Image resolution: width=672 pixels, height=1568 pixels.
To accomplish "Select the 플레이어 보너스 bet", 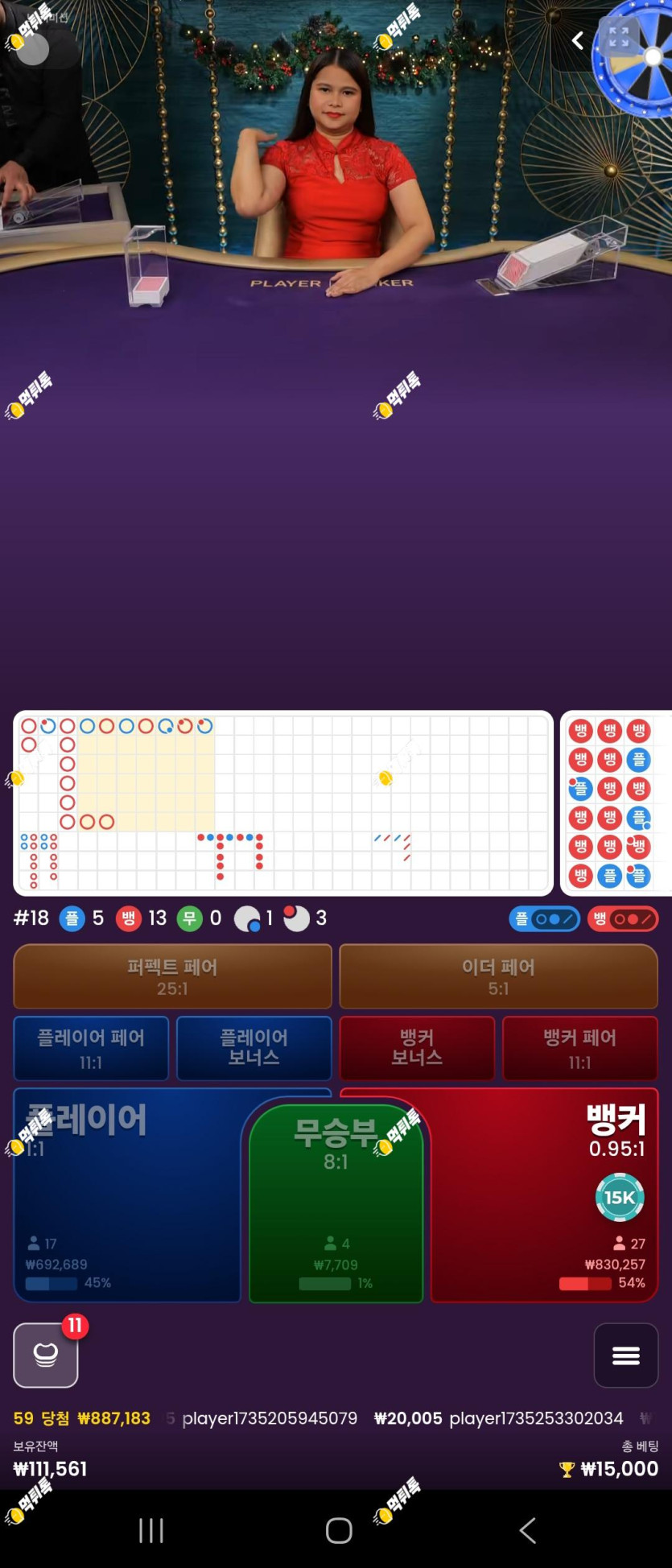I will [254, 1048].
